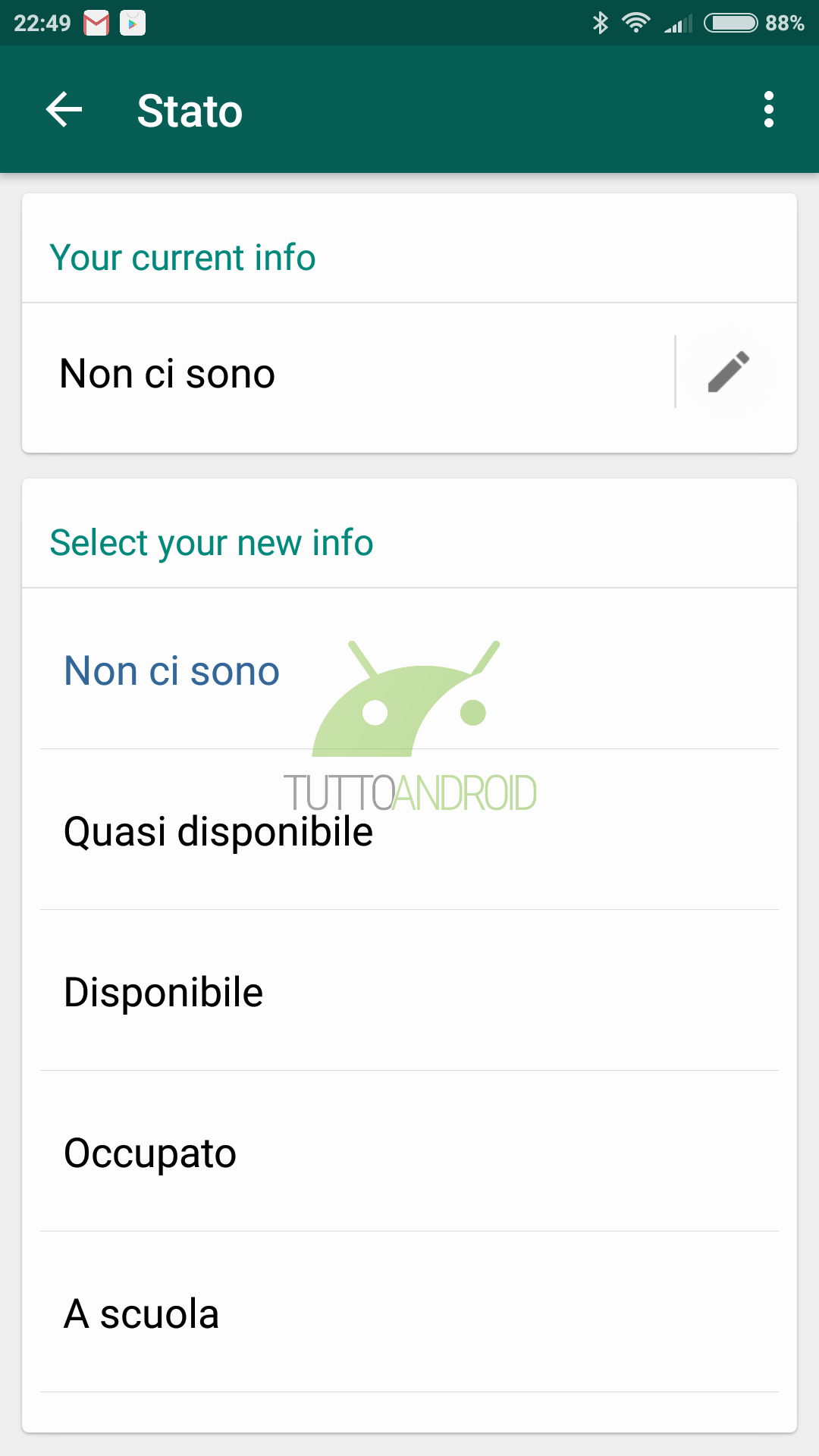The width and height of the screenshot is (819, 1456).
Task: Pick the 'Occupato' status
Action: pos(409,1152)
